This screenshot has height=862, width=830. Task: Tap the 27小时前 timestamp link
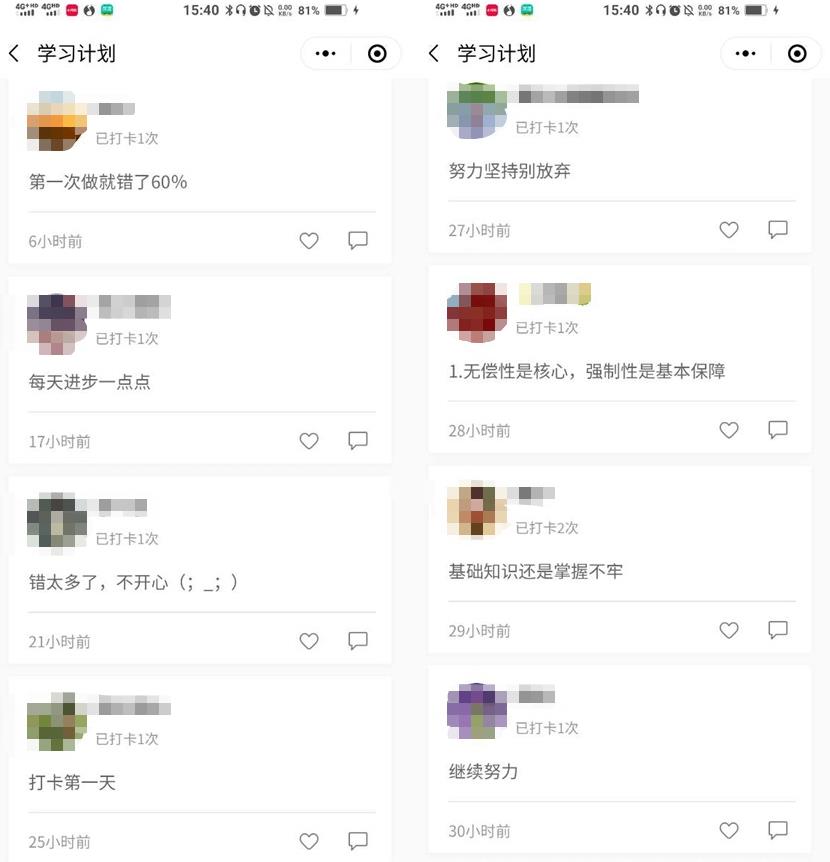point(480,229)
